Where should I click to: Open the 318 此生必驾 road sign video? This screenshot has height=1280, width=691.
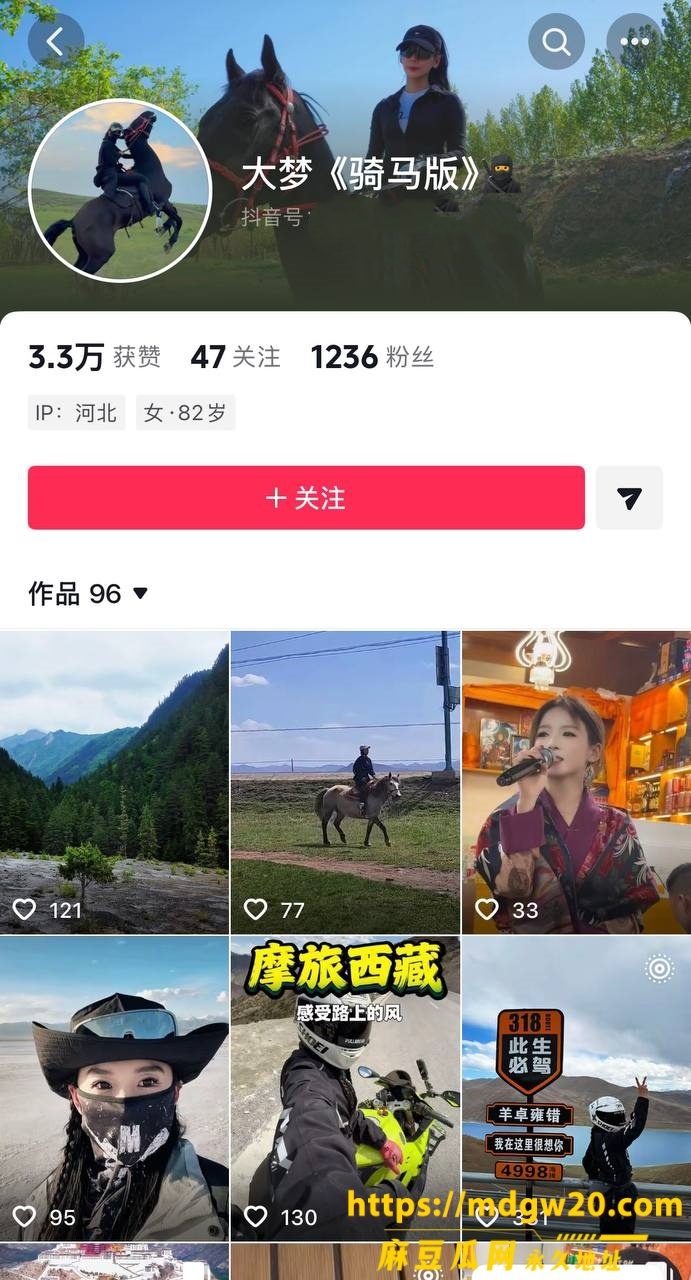tap(576, 1088)
